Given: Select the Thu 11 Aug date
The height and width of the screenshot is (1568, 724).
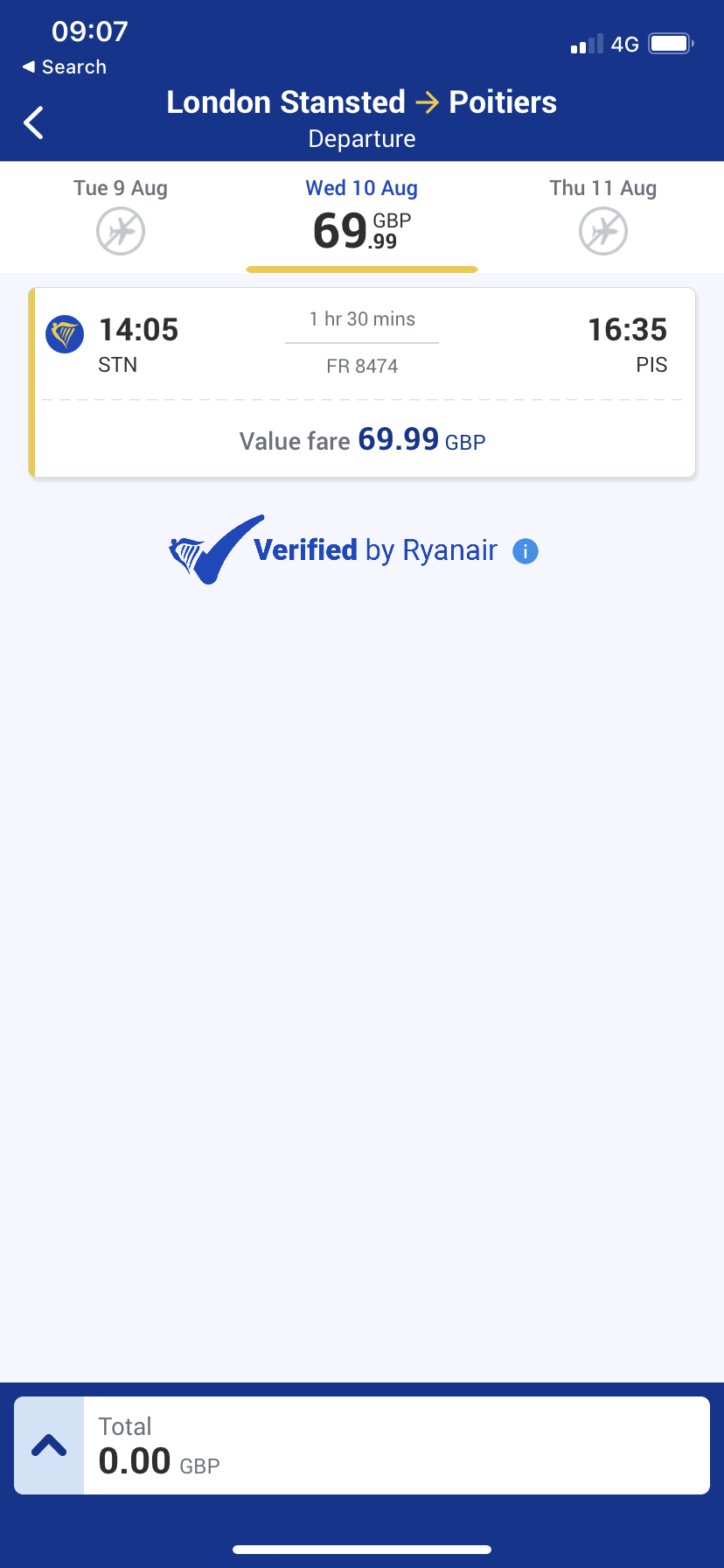Looking at the screenshot, I should pyautogui.click(x=603, y=216).
